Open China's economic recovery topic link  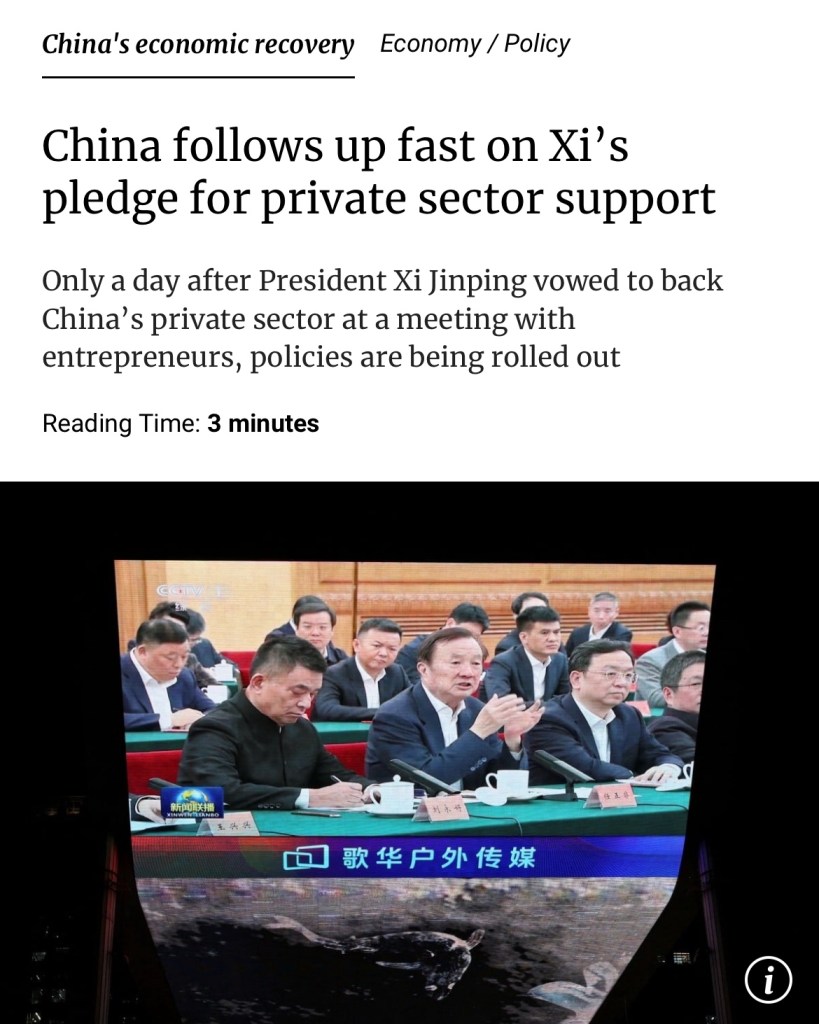[198, 45]
